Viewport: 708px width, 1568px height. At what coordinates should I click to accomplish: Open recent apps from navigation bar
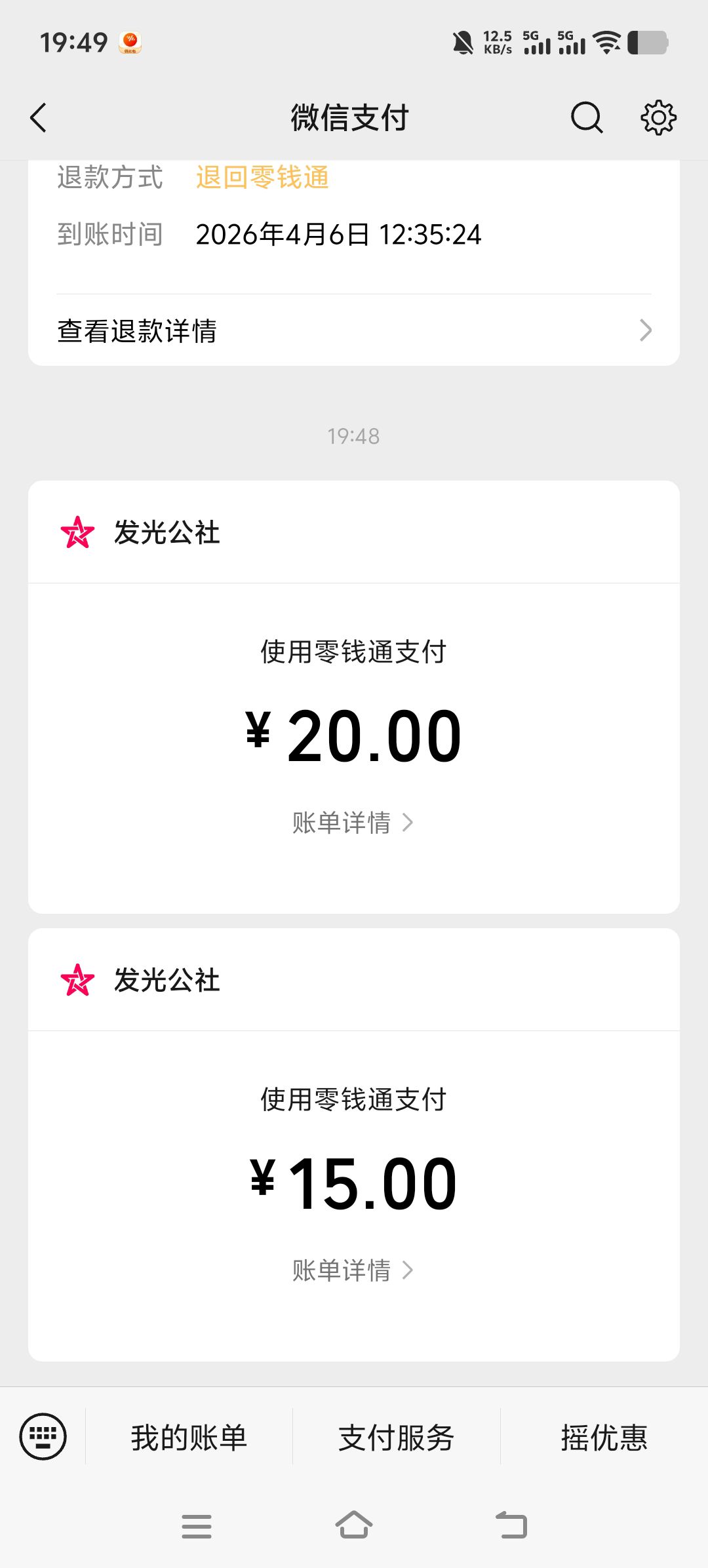(197, 1526)
